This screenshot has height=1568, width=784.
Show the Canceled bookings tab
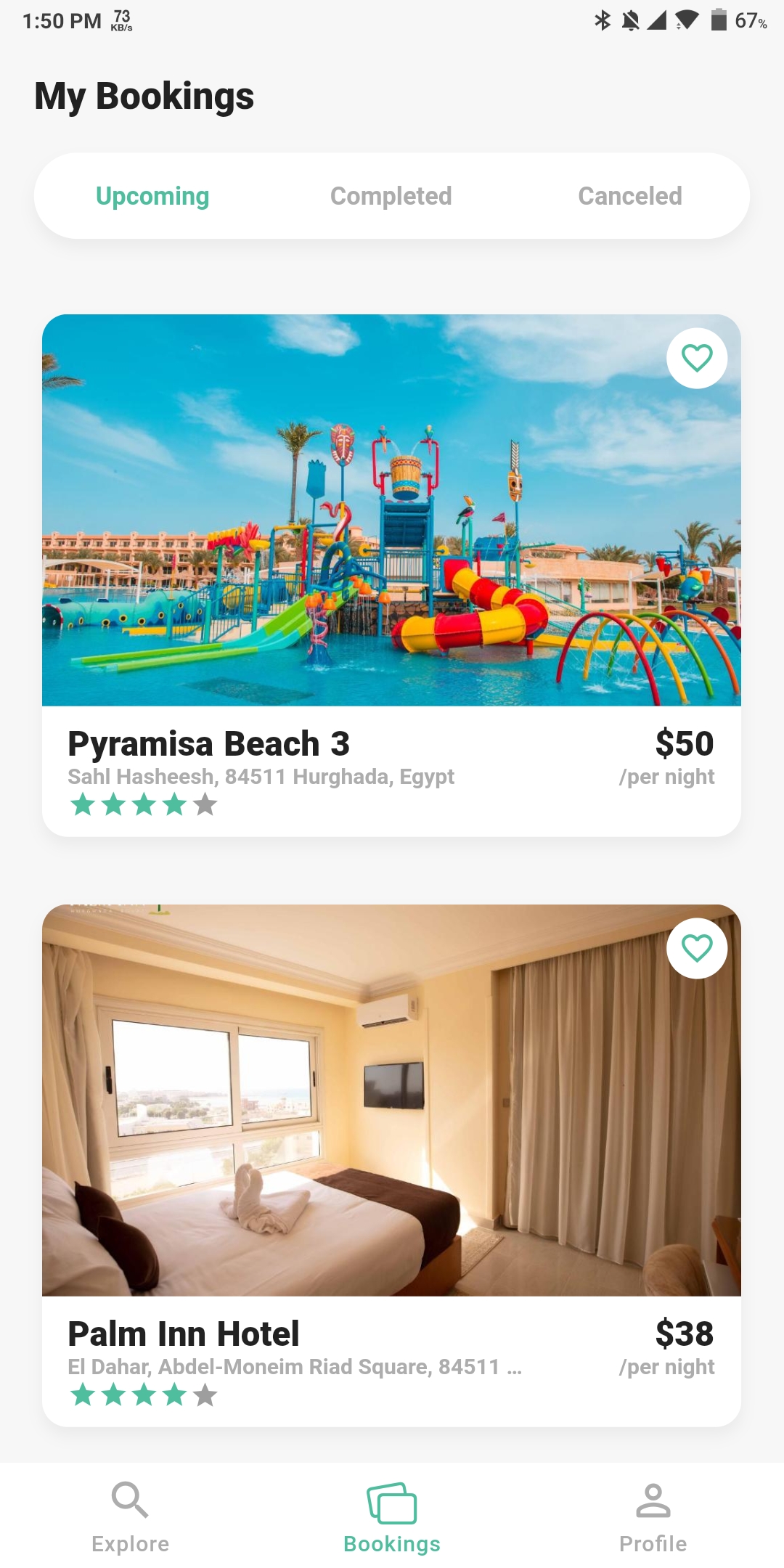629,196
